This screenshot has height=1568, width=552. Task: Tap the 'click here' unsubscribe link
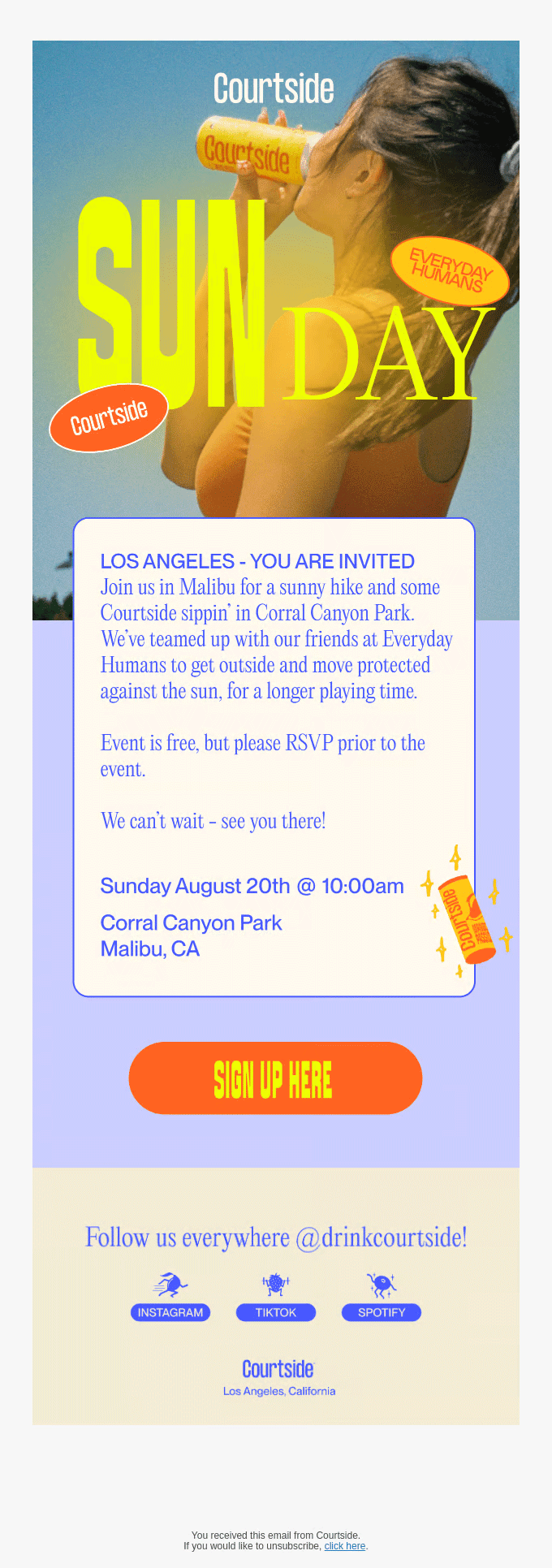345,1546
